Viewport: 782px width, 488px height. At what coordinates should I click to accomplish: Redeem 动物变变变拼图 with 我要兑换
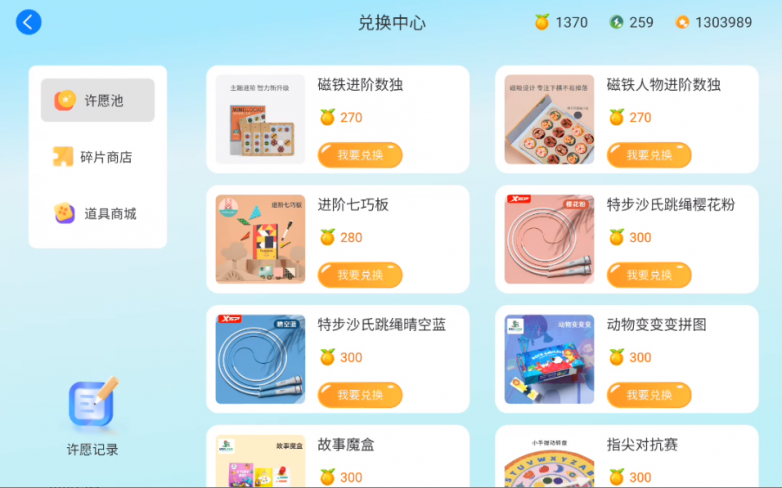click(649, 395)
